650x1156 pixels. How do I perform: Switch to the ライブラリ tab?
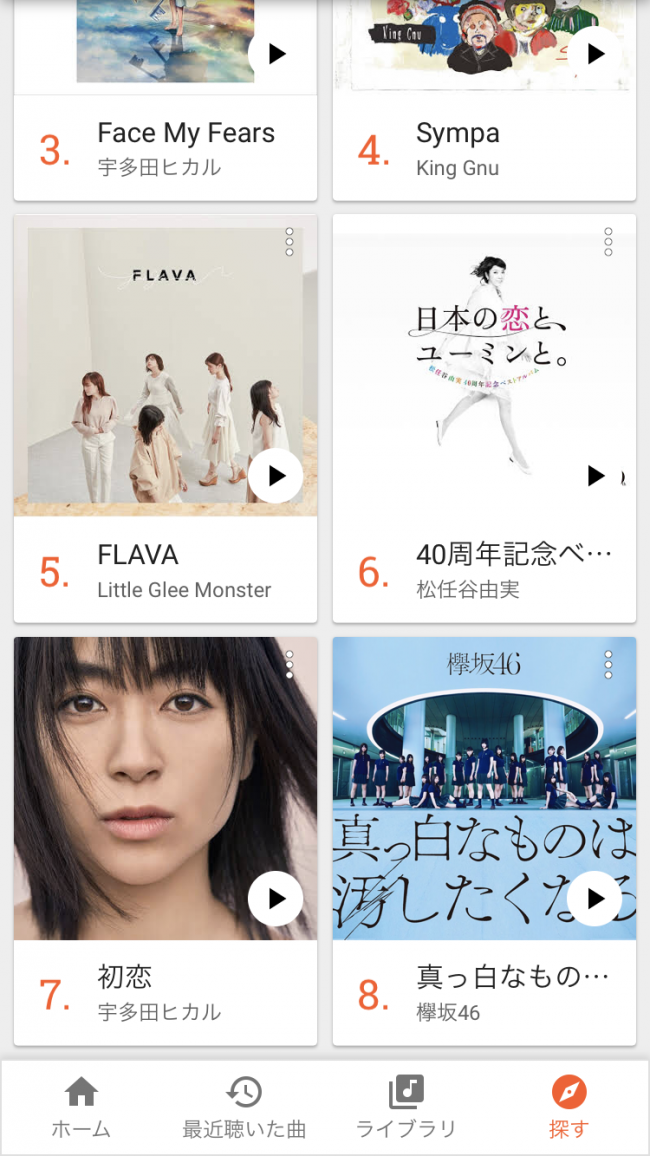click(406, 1108)
